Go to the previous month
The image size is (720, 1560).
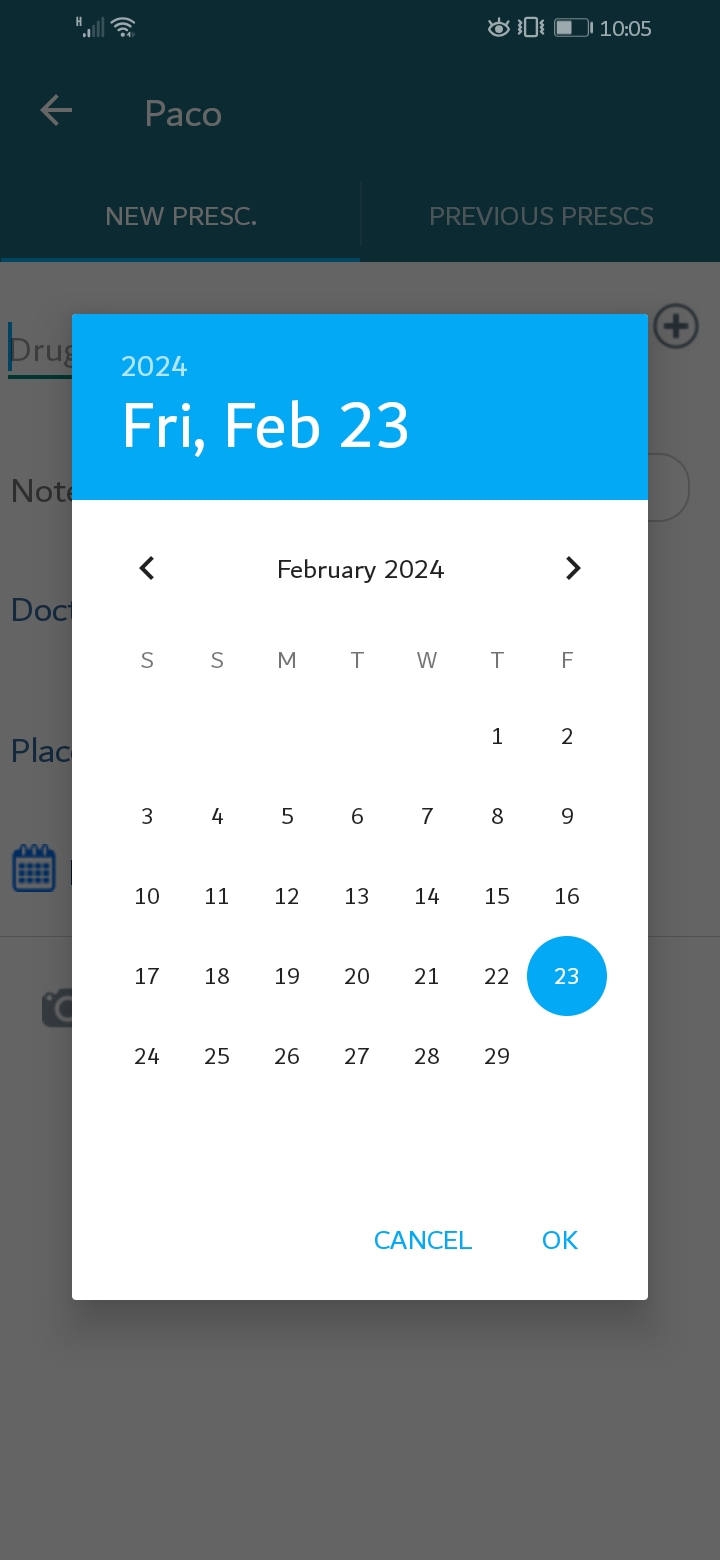(x=147, y=569)
